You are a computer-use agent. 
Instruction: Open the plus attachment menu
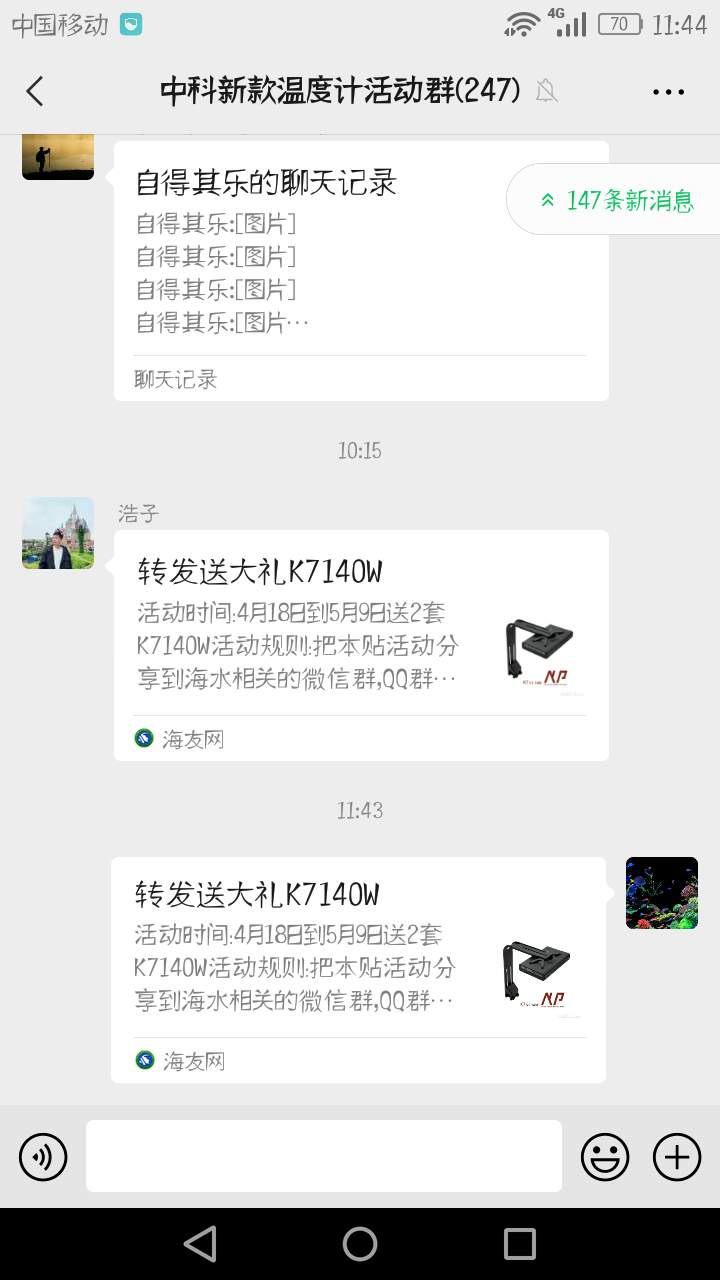677,1157
